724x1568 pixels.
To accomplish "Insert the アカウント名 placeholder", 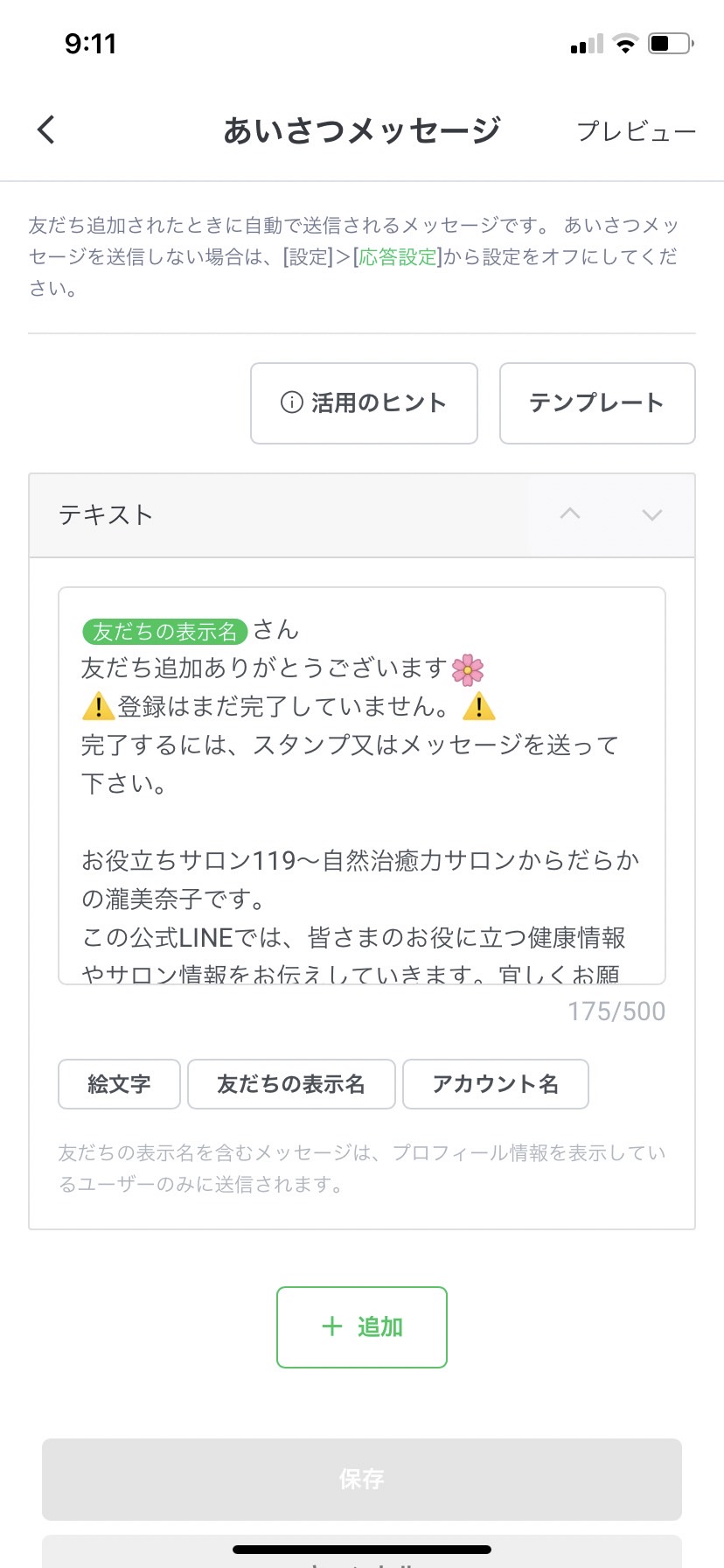I will pyautogui.click(x=496, y=1084).
